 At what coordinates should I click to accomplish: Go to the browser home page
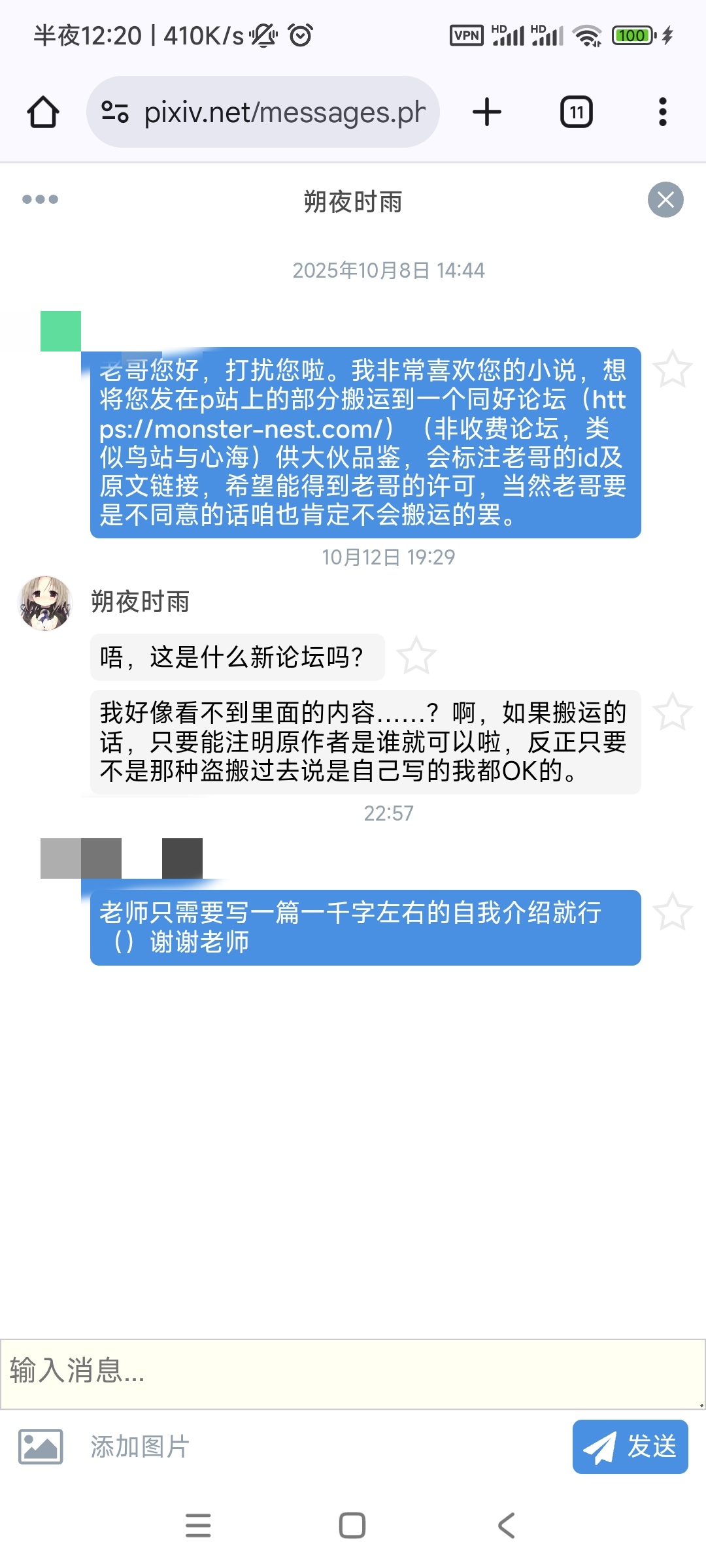coord(43,112)
